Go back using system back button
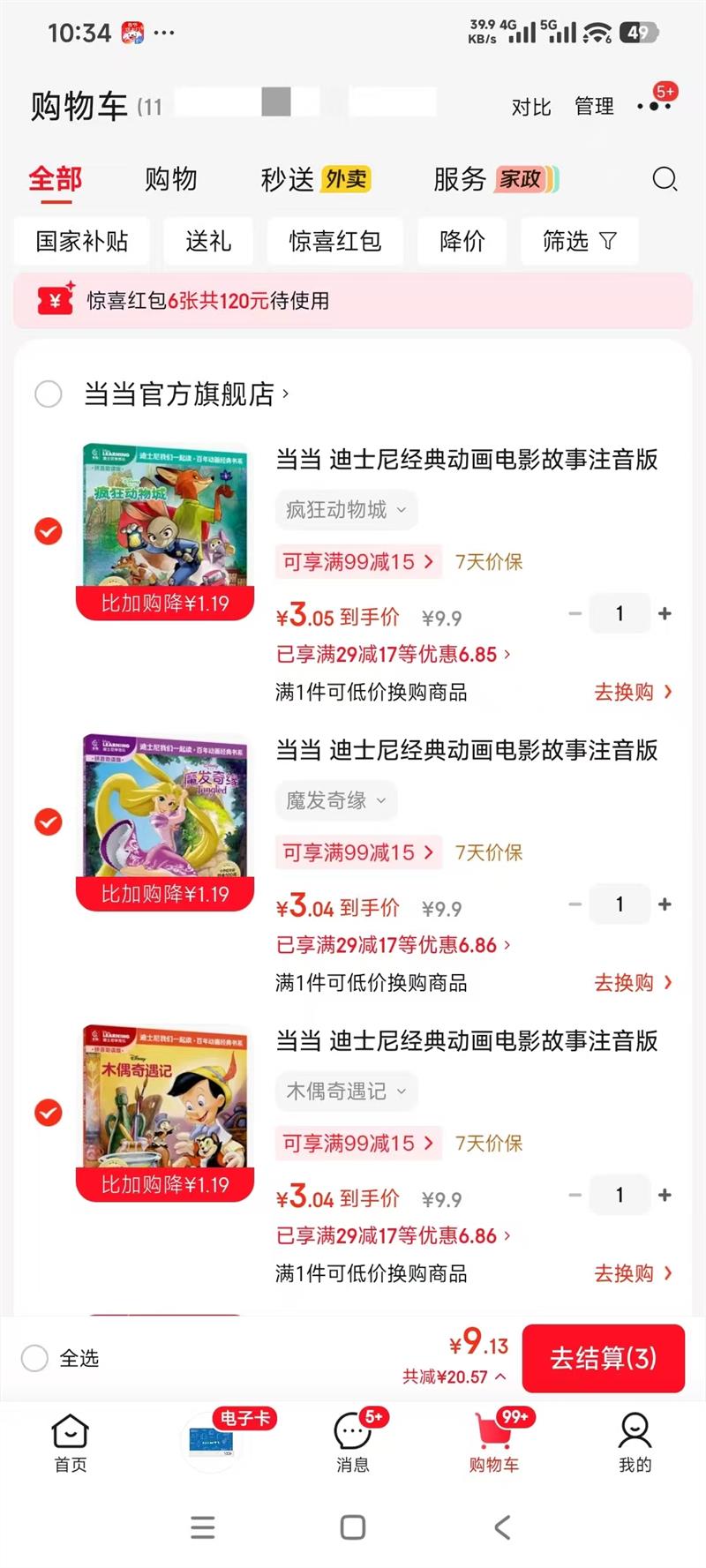Viewport: 706px width, 1568px height. point(502,1527)
